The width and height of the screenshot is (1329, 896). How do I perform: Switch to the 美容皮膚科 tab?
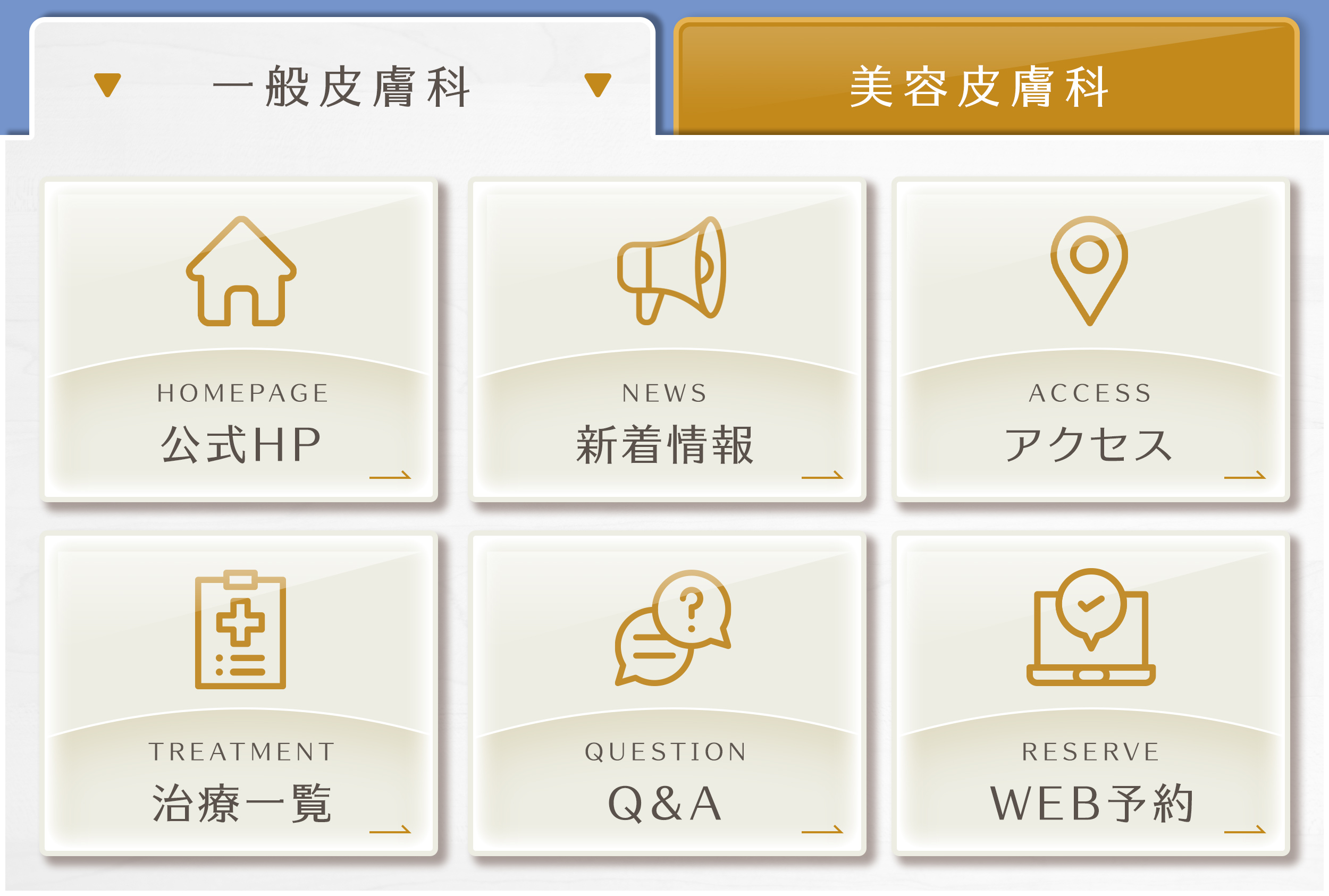[986, 86]
